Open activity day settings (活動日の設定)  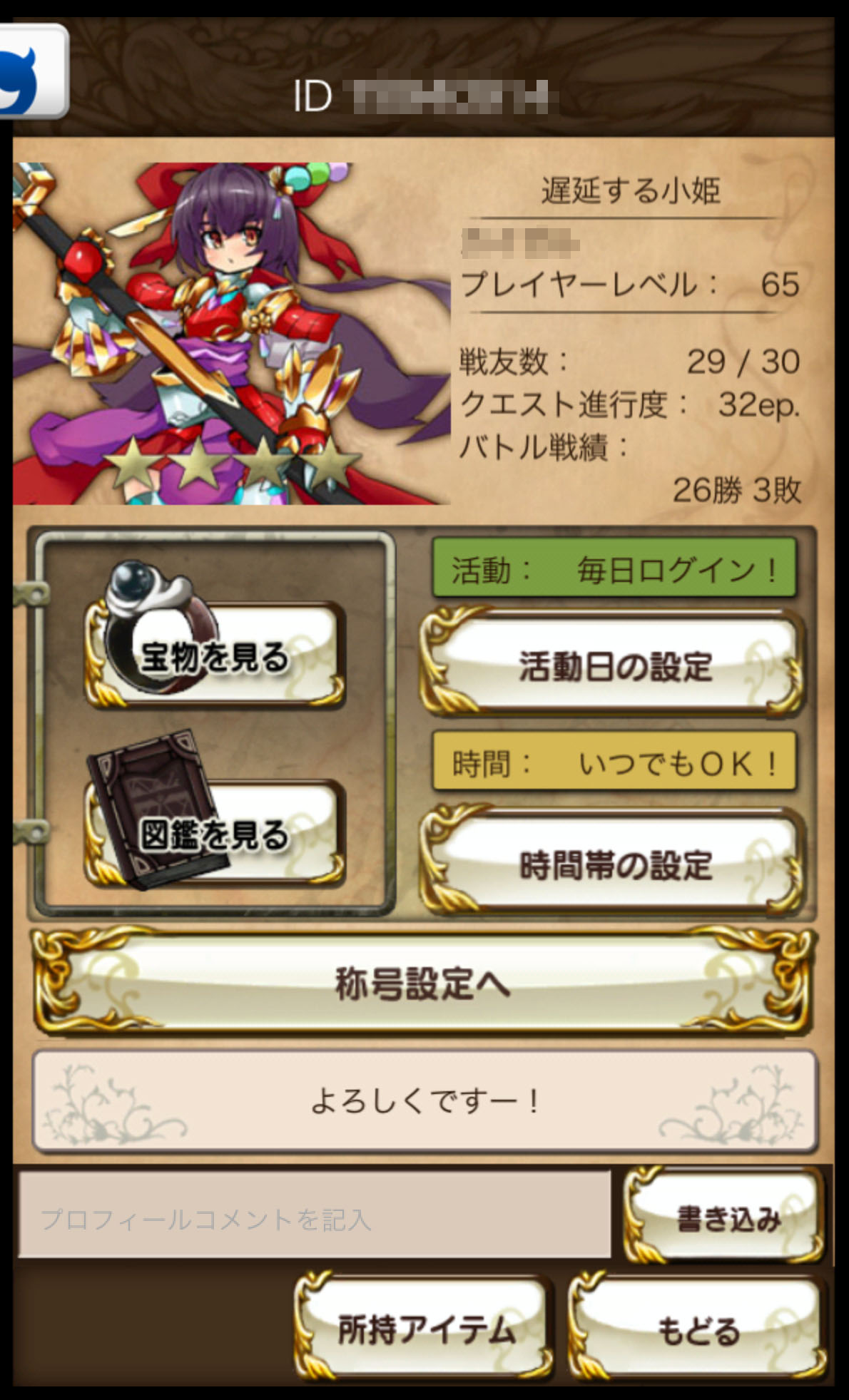coord(614,667)
